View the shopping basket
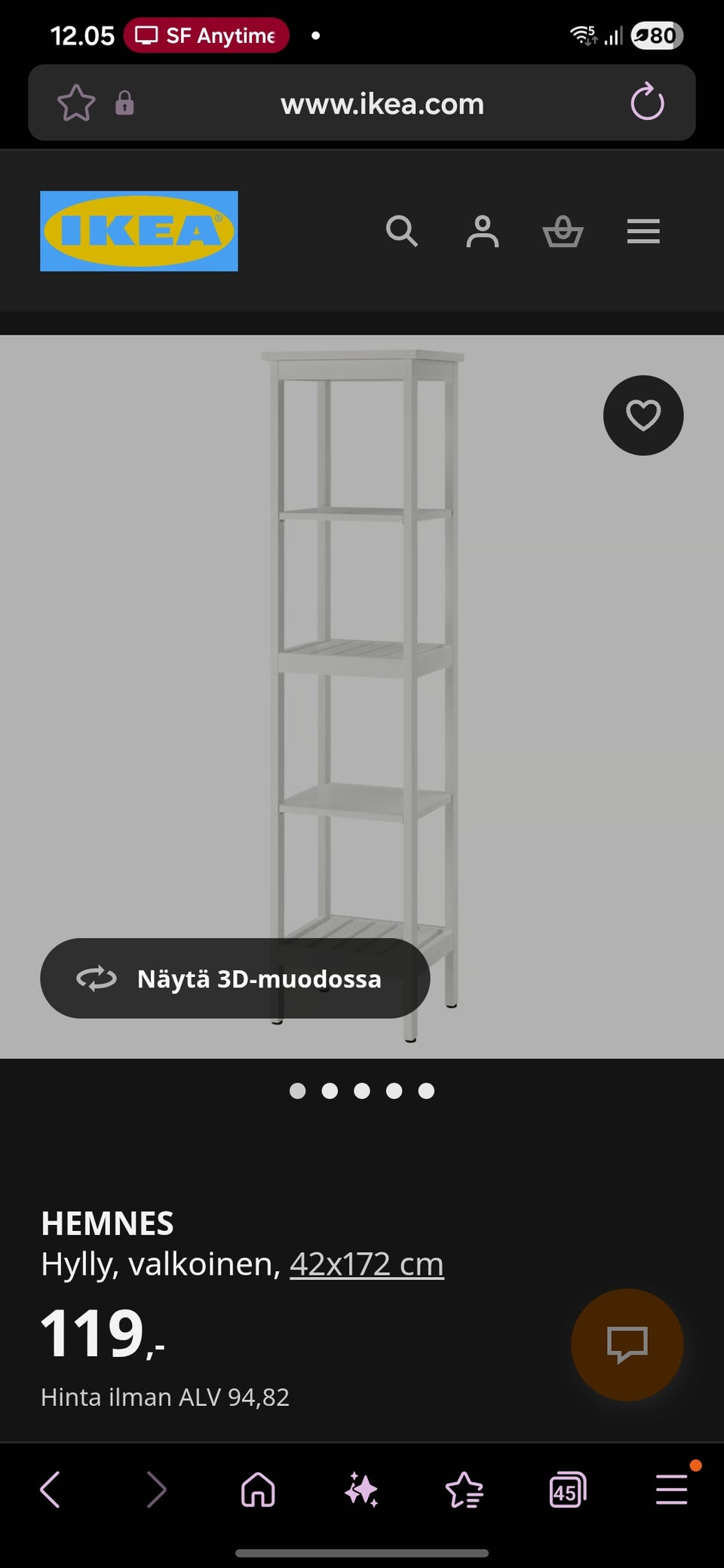 click(563, 231)
